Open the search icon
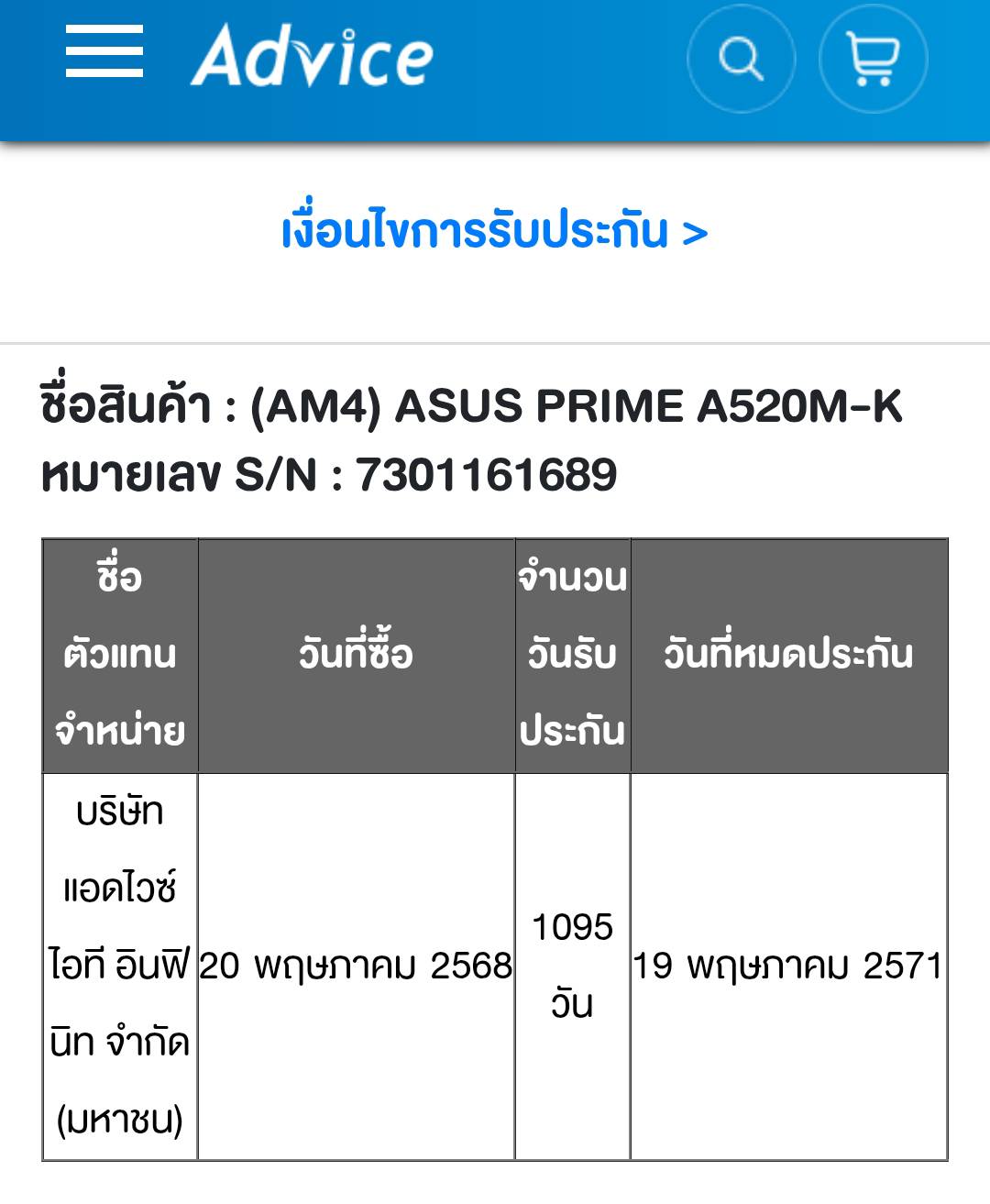The height and width of the screenshot is (1204, 990). (x=741, y=59)
